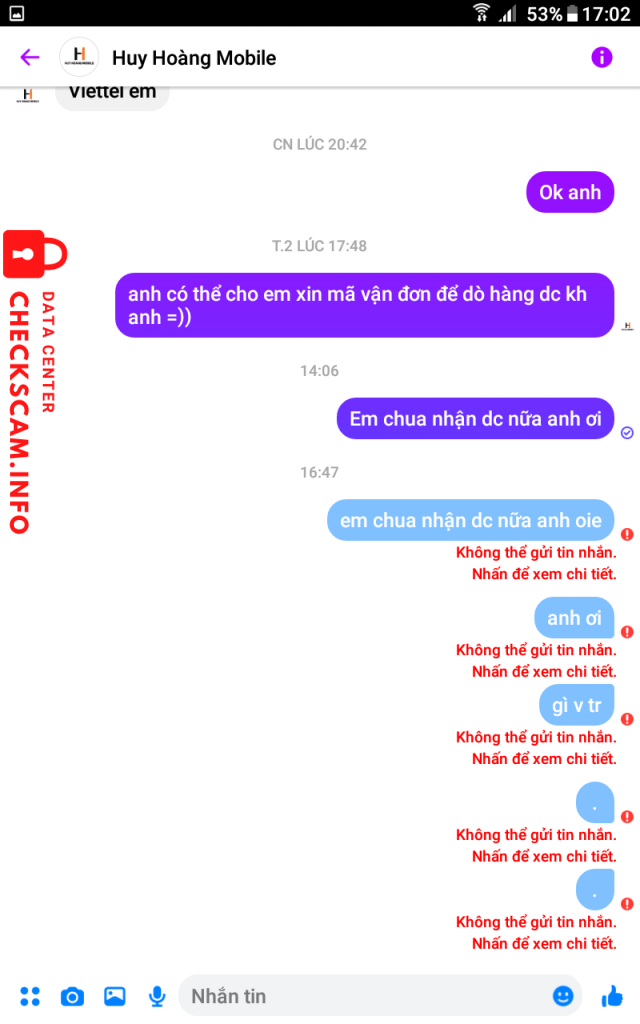Open conversation info for Huy Hoàng Mobile
The height and width of the screenshot is (1024, 640).
coord(601,57)
